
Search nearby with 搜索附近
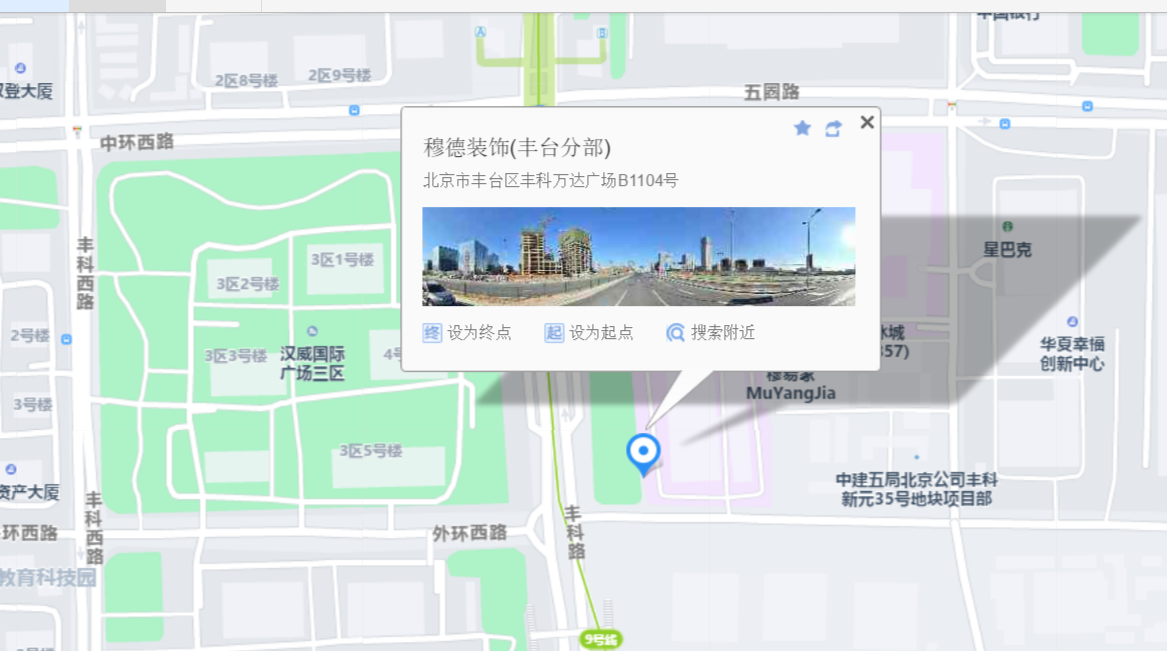point(711,333)
